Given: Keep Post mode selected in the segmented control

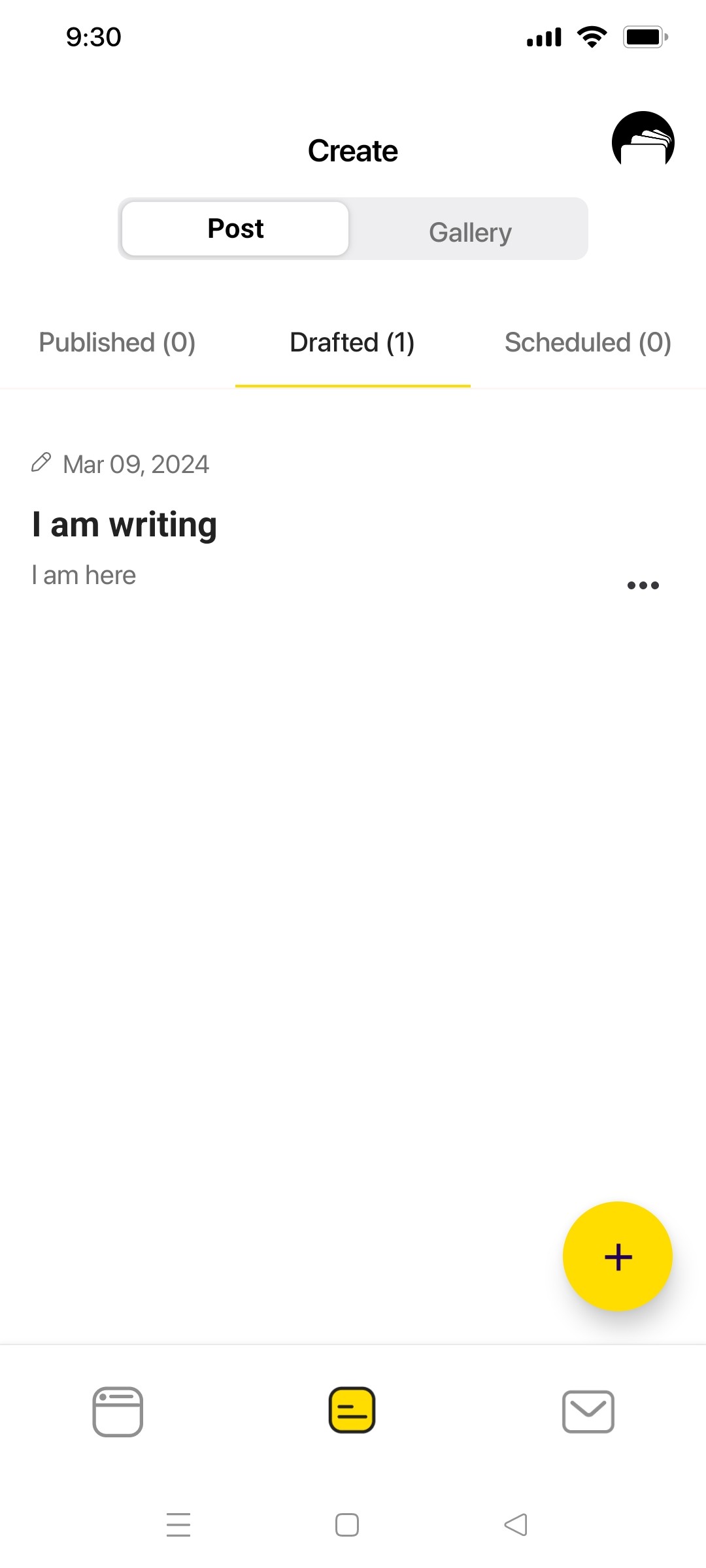Looking at the screenshot, I should click(x=235, y=228).
